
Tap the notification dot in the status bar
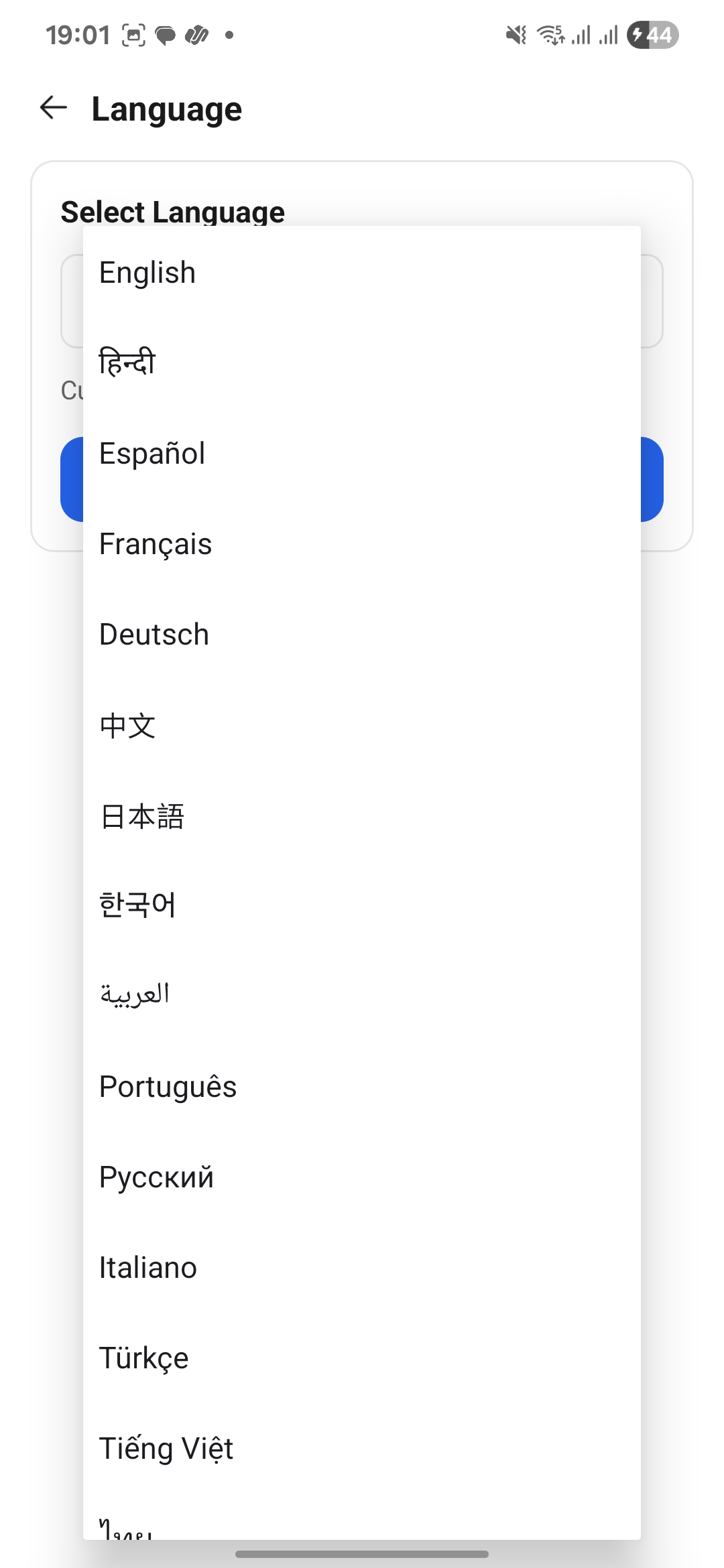[x=228, y=36]
